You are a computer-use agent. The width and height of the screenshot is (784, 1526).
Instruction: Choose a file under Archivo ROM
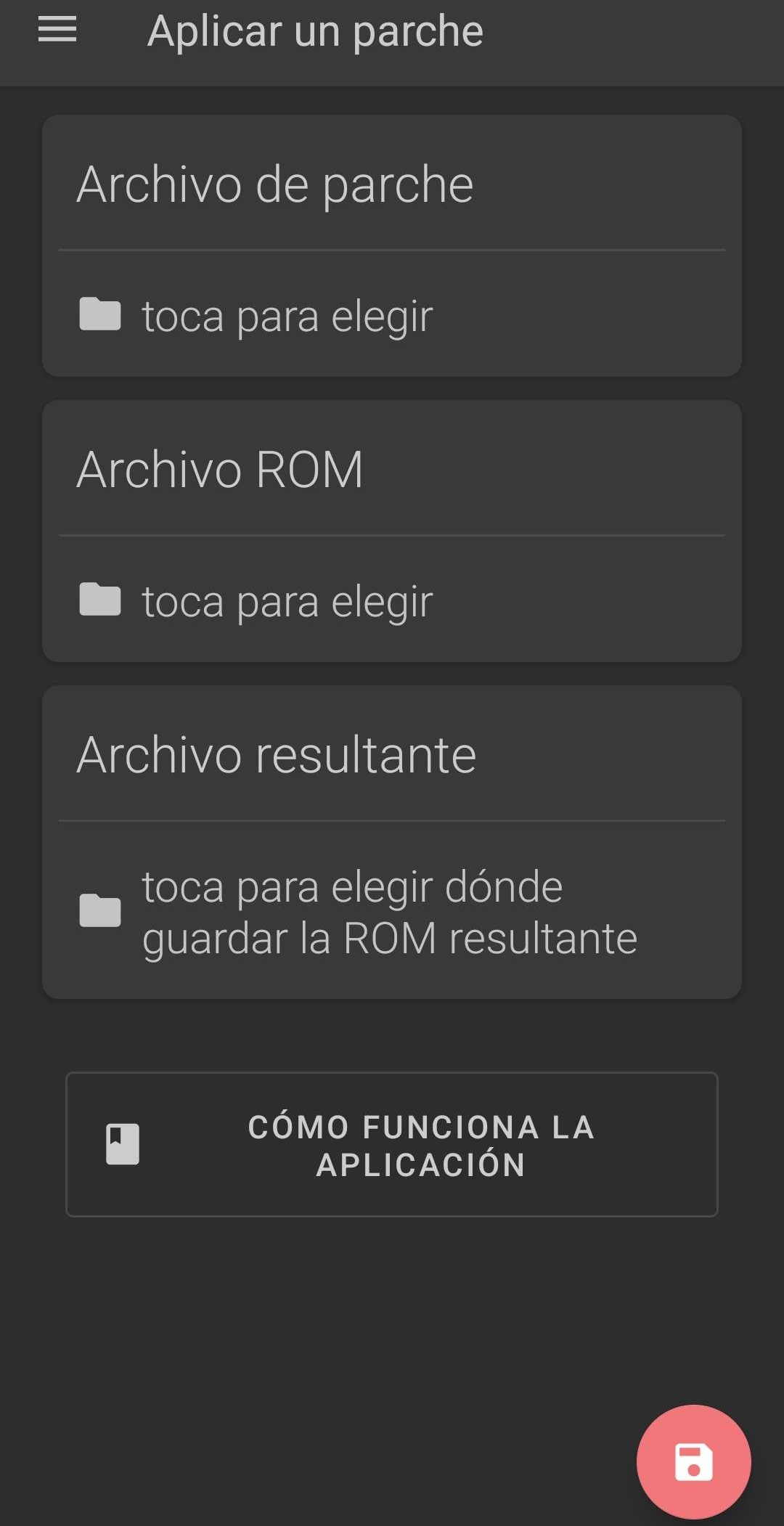coord(287,601)
